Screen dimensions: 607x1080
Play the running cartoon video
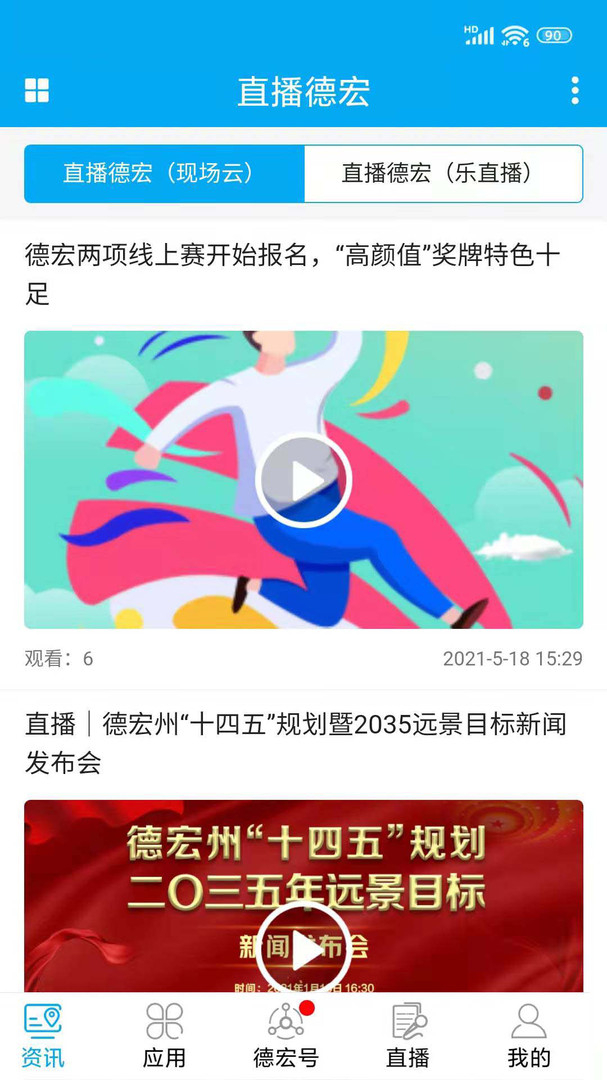pos(304,481)
